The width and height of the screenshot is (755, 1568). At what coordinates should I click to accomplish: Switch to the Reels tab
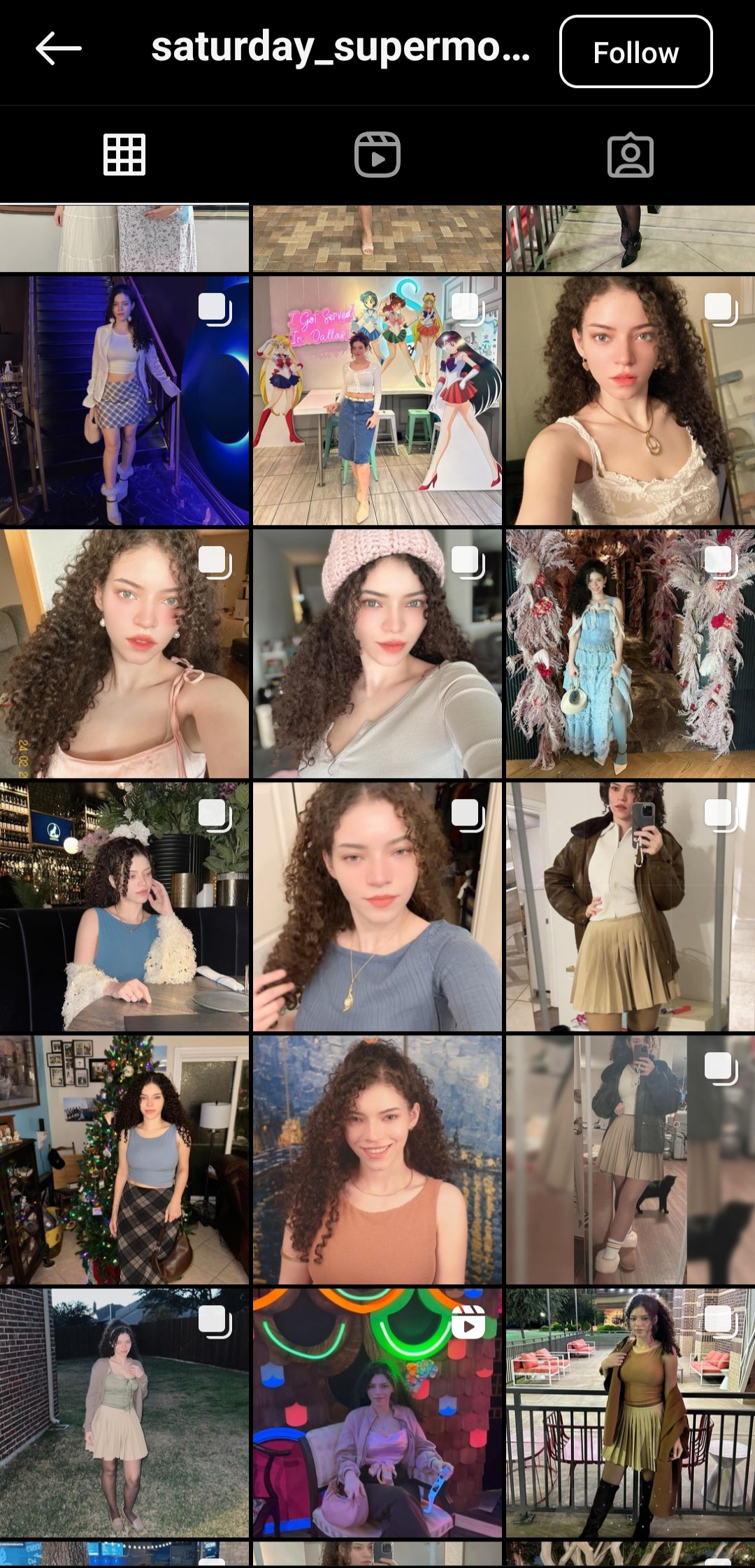pyautogui.click(x=377, y=154)
